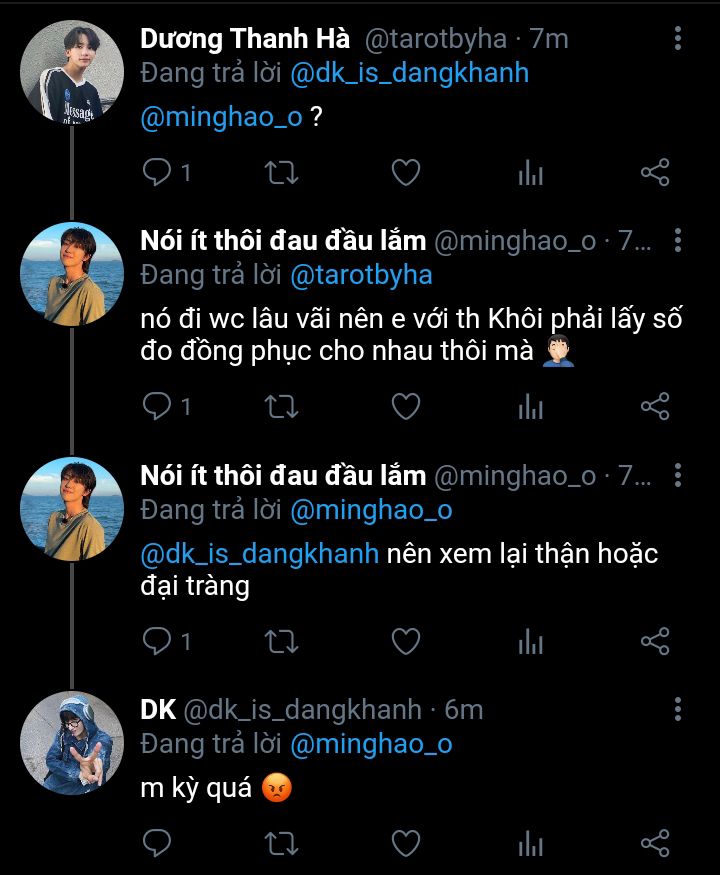This screenshot has height=875, width=720.
Task: Retweet Dương Thanh Hà's reply
Action: [x=280, y=173]
